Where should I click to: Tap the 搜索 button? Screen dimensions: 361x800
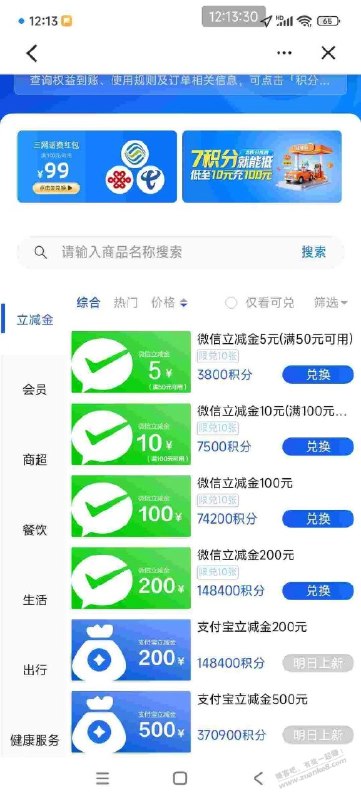pyautogui.click(x=314, y=252)
